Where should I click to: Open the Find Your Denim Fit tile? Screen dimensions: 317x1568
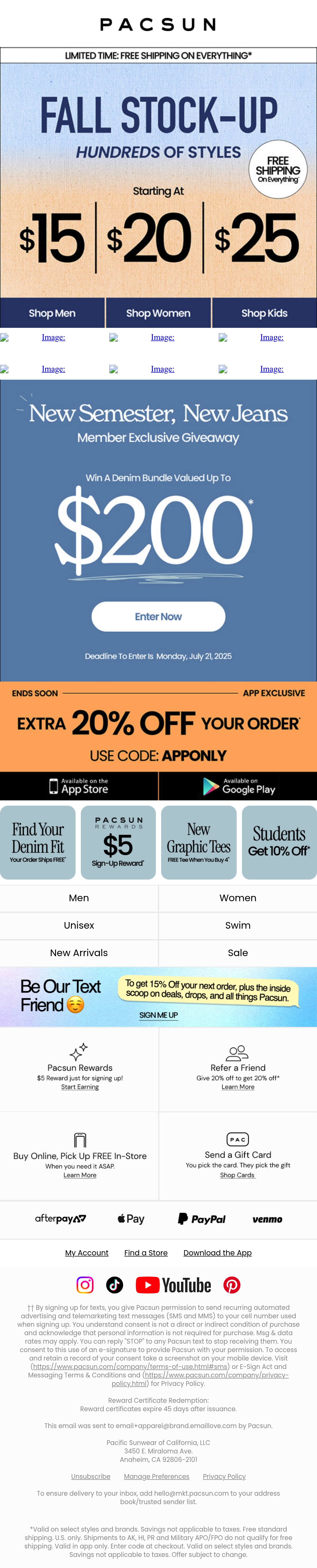point(38,842)
